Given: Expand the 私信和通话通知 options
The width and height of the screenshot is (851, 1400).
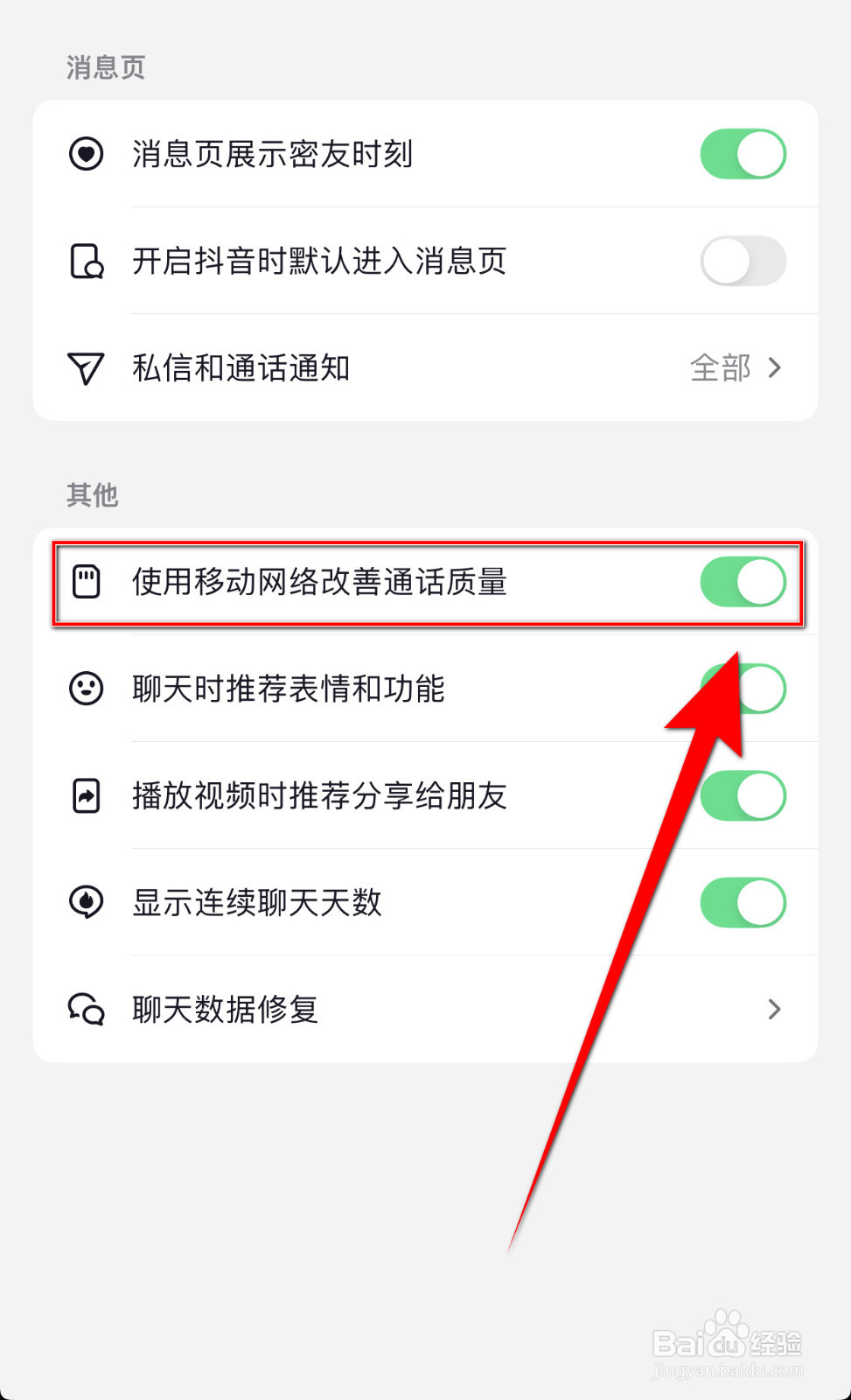Looking at the screenshot, I should [x=773, y=368].
